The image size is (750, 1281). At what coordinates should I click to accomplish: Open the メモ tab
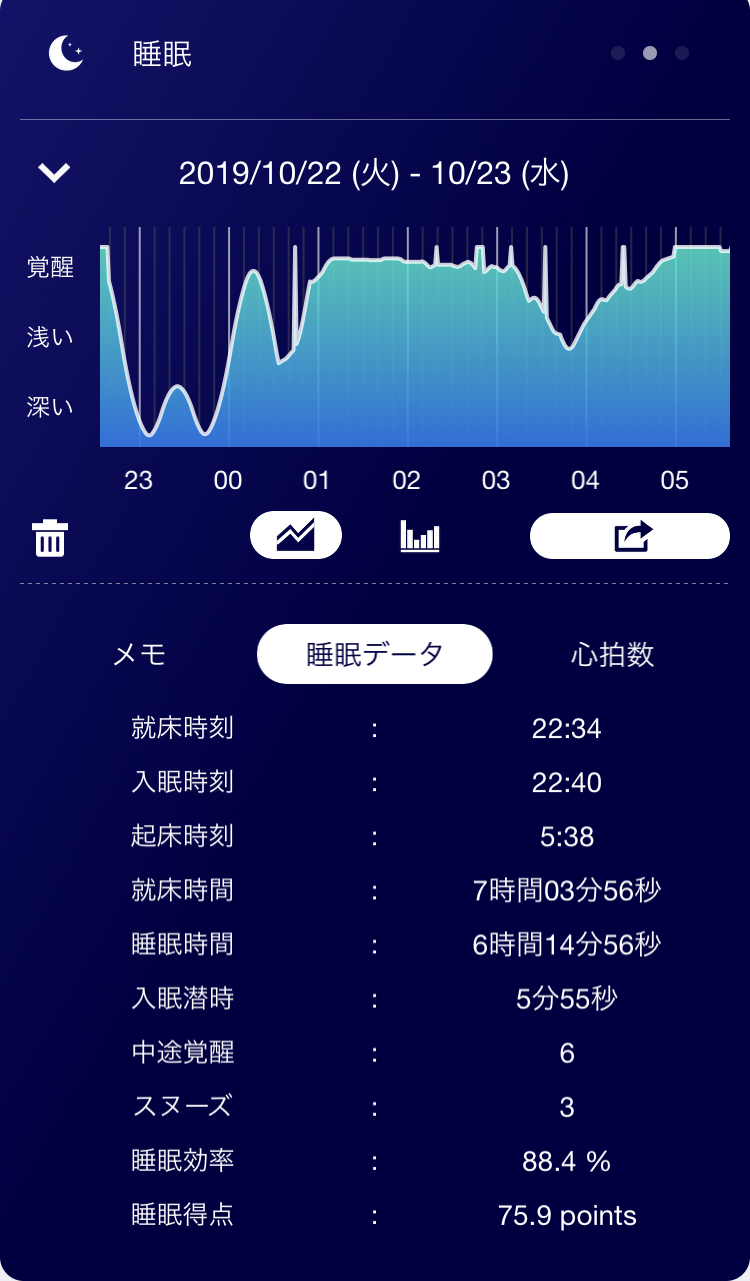140,655
